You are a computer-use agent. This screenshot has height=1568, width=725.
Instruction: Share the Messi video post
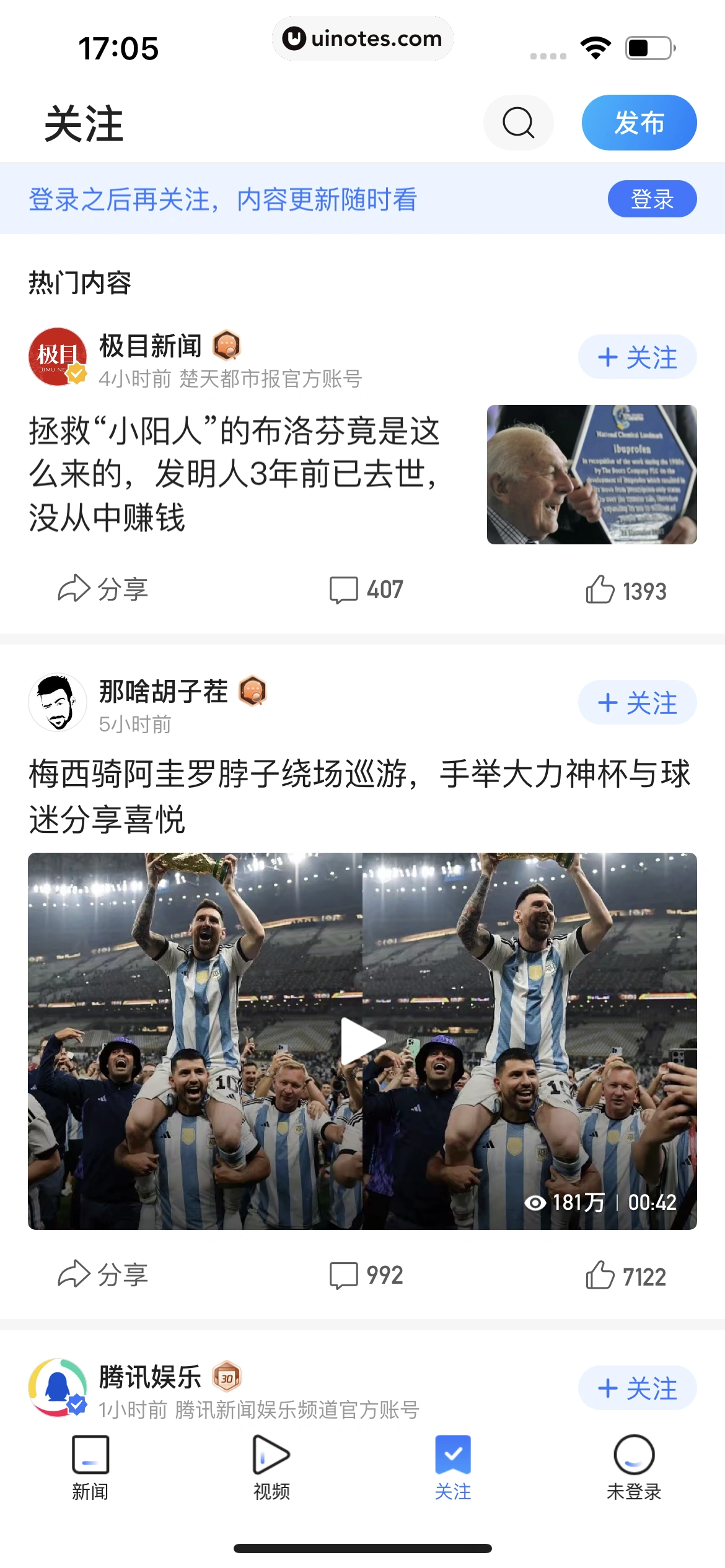coord(103,1274)
